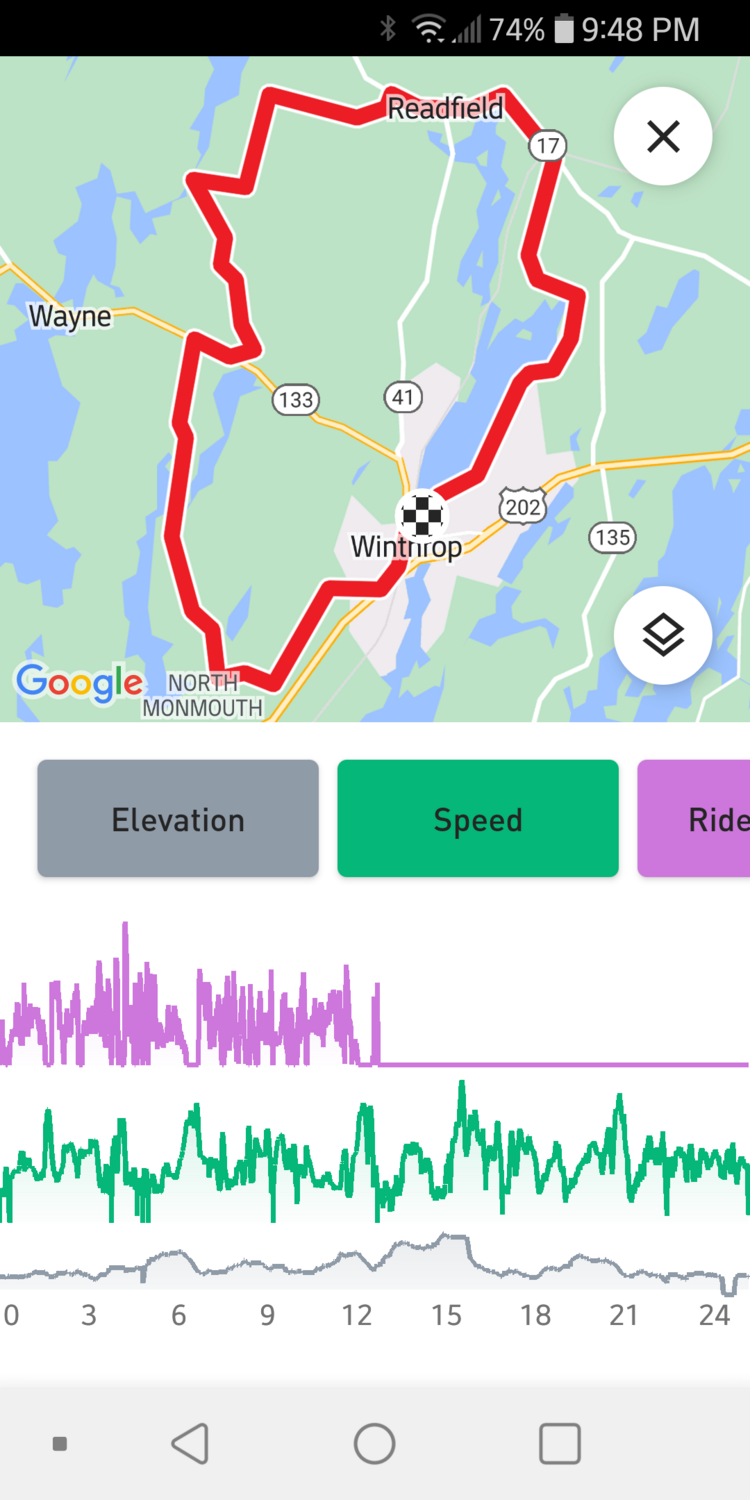Image resolution: width=750 pixels, height=1500 pixels.
Task: Go back using system back button
Action: click(x=189, y=1444)
